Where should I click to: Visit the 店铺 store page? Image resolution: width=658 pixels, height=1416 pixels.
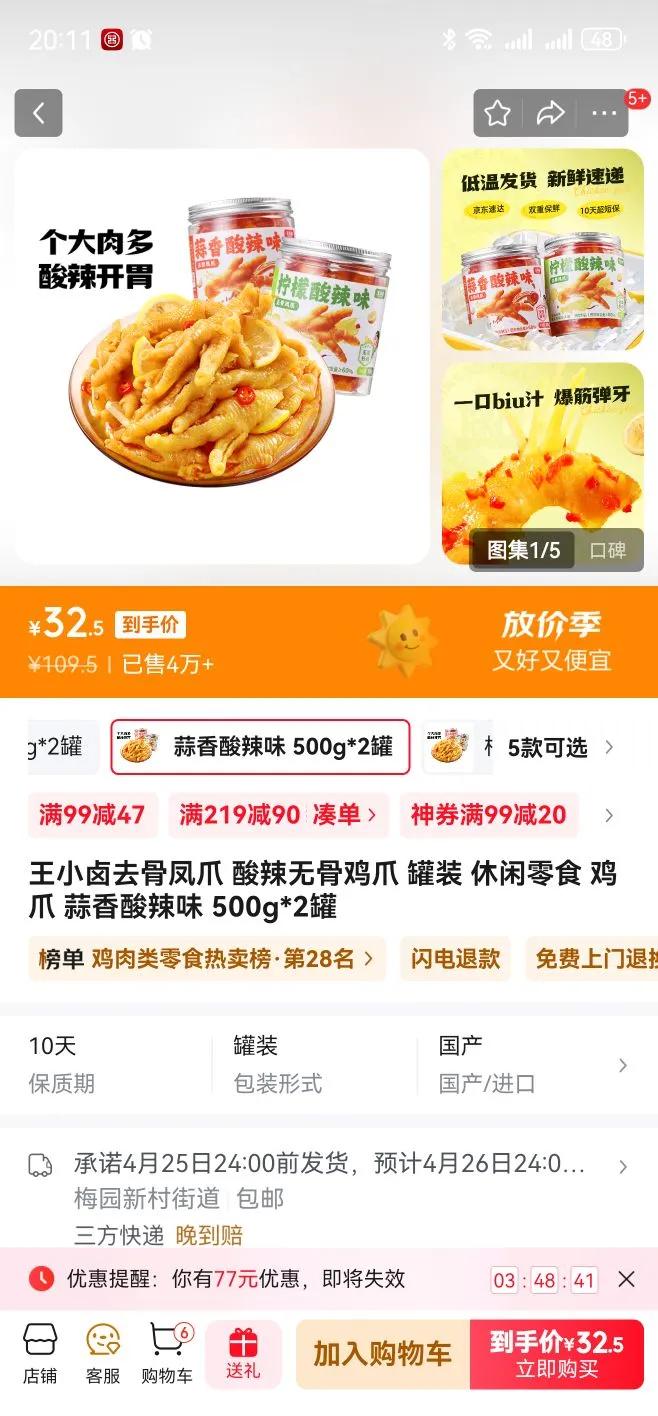[x=40, y=1354]
